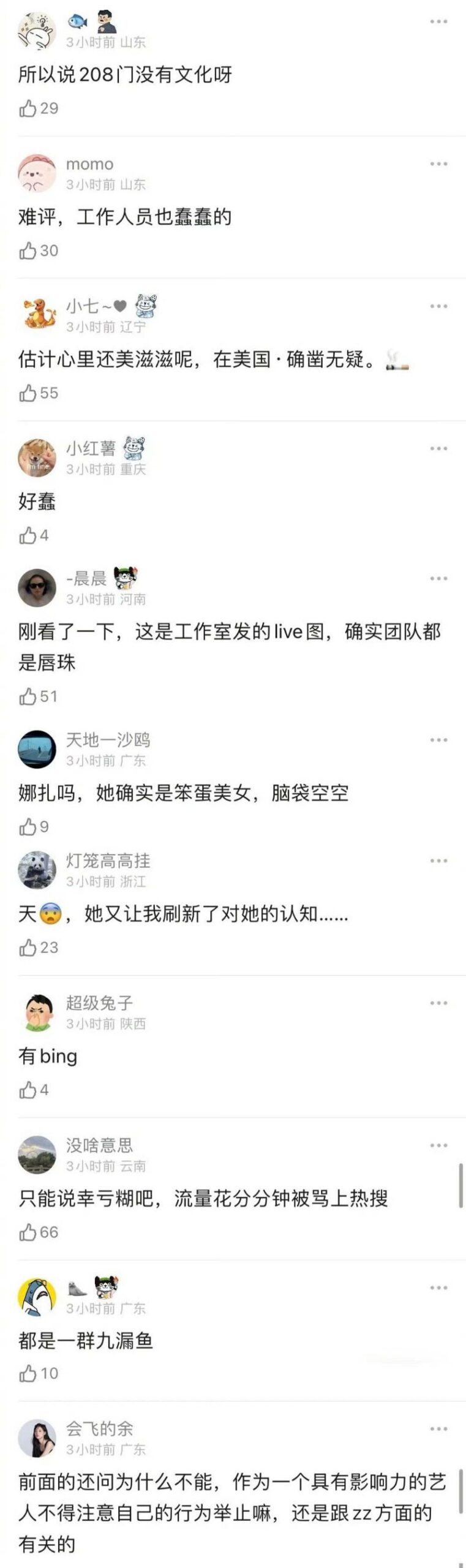Visit 超级兔子's profile via avatar
Screen dimensions: 466x1568
tap(37, 1012)
